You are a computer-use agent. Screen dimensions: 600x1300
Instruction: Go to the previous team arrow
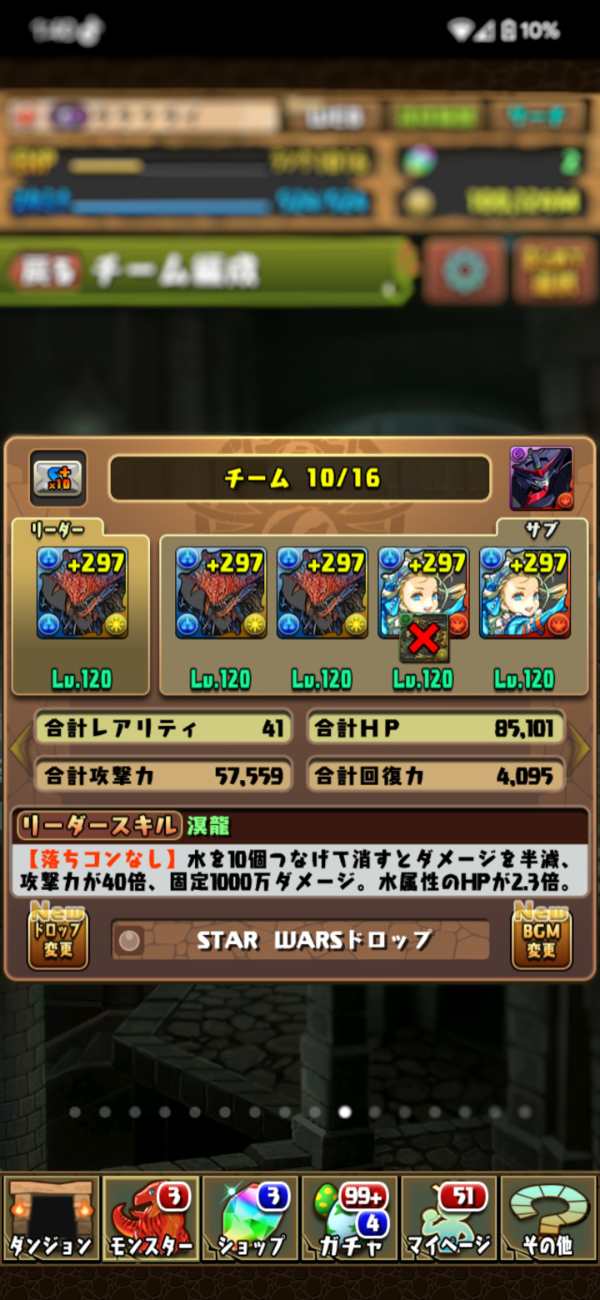pos(19,745)
